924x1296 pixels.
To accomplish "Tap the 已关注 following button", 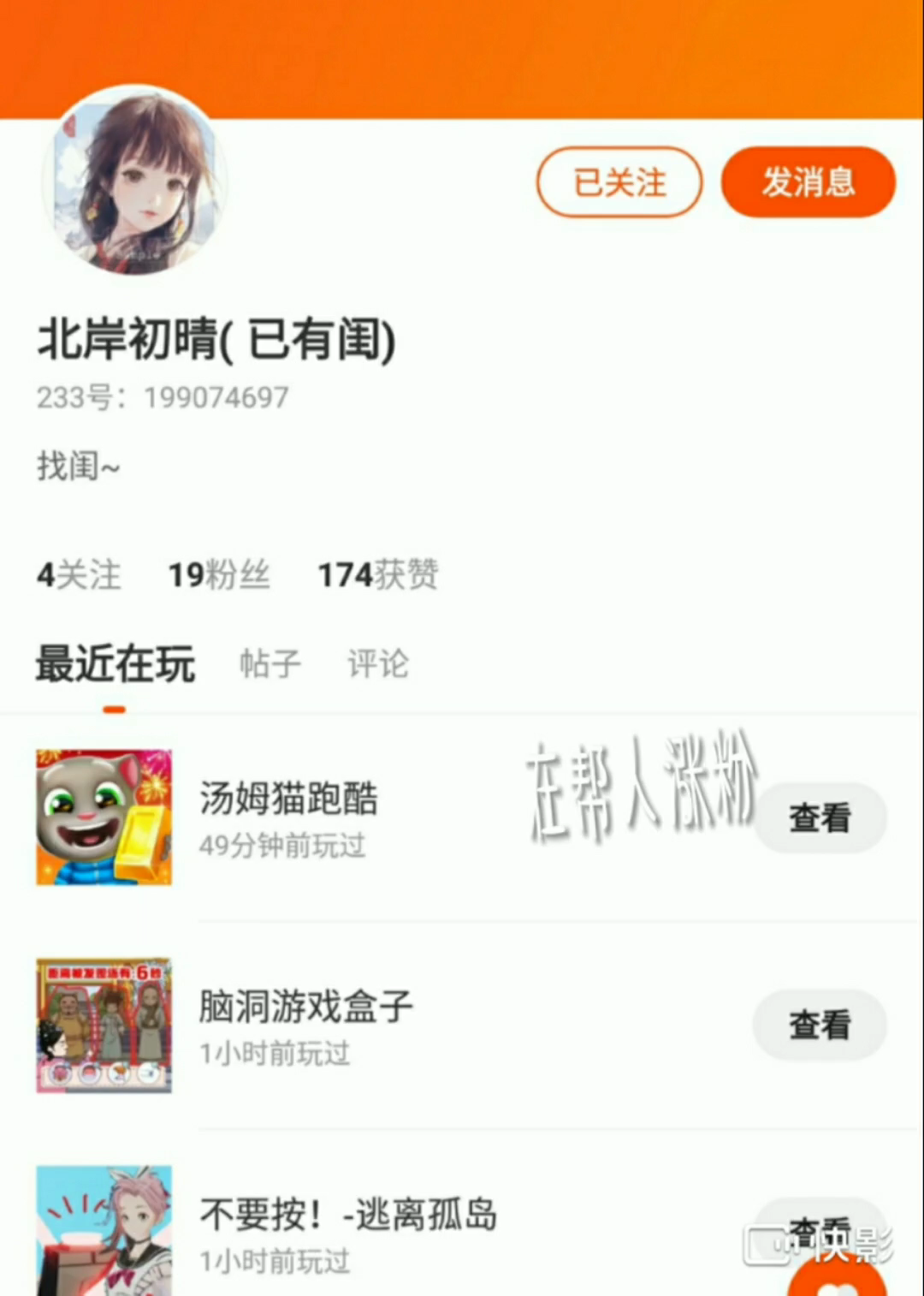I will tap(619, 182).
